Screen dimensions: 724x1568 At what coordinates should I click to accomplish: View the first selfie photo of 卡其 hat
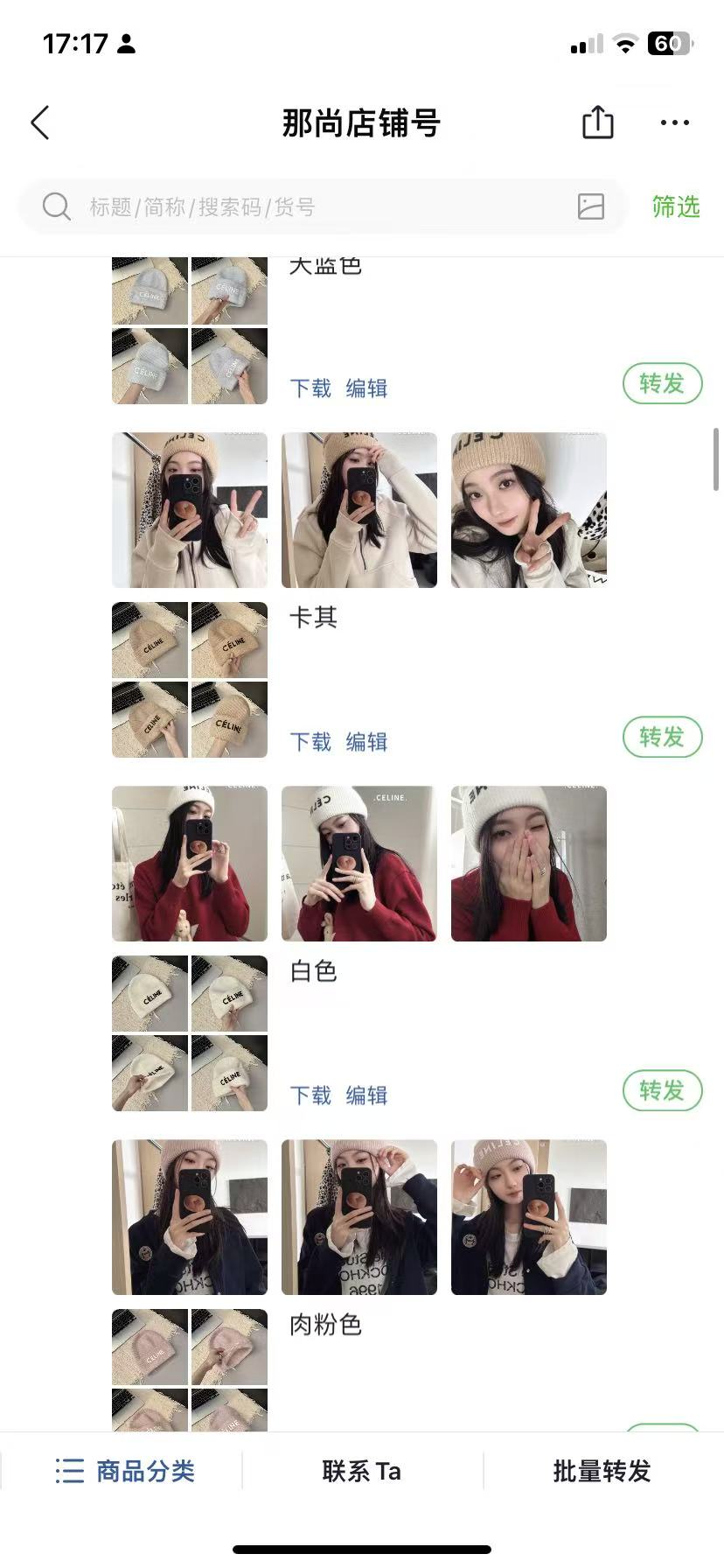click(x=190, y=510)
